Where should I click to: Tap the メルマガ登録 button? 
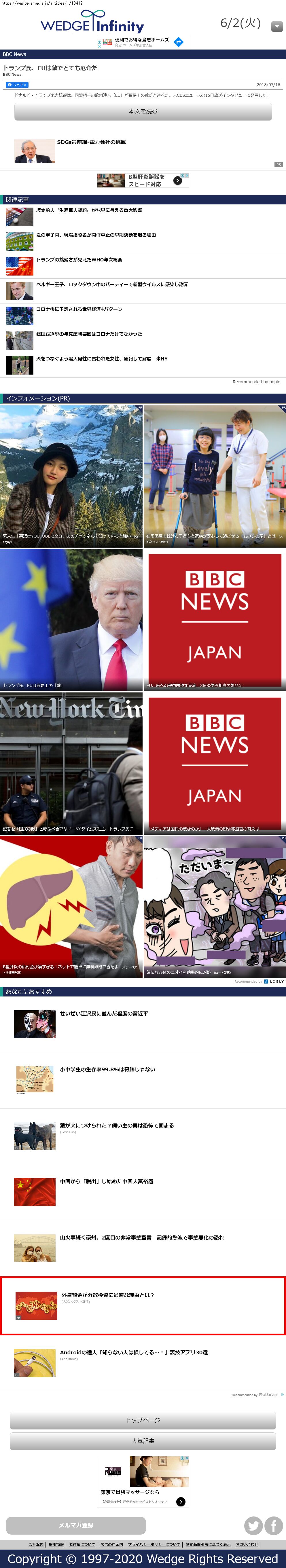click(x=75, y=1525)
